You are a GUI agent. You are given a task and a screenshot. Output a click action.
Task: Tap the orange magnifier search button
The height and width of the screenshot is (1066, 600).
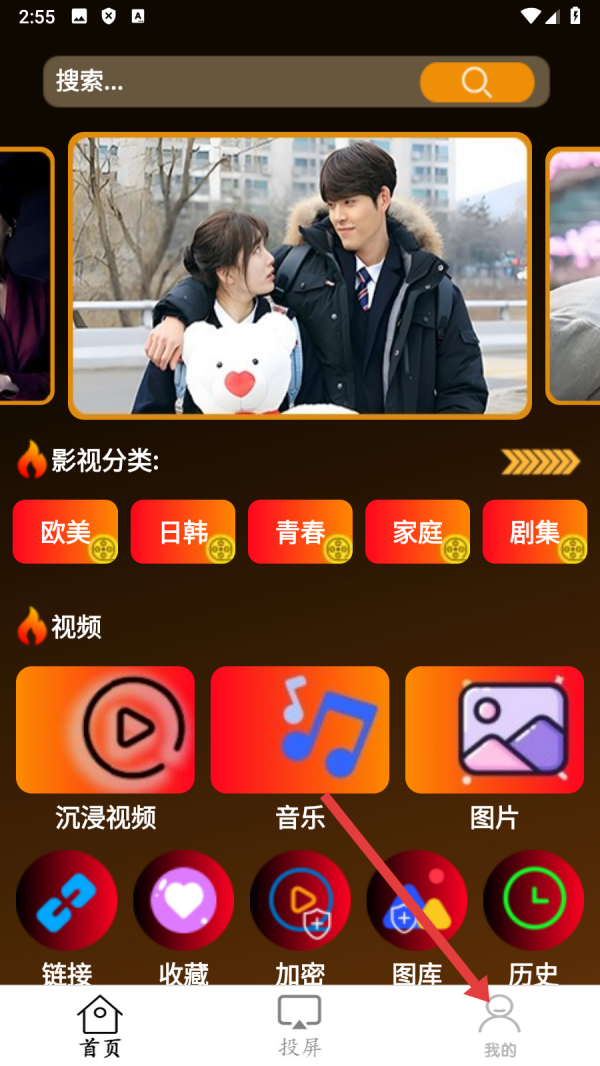(x=477, y=82)
